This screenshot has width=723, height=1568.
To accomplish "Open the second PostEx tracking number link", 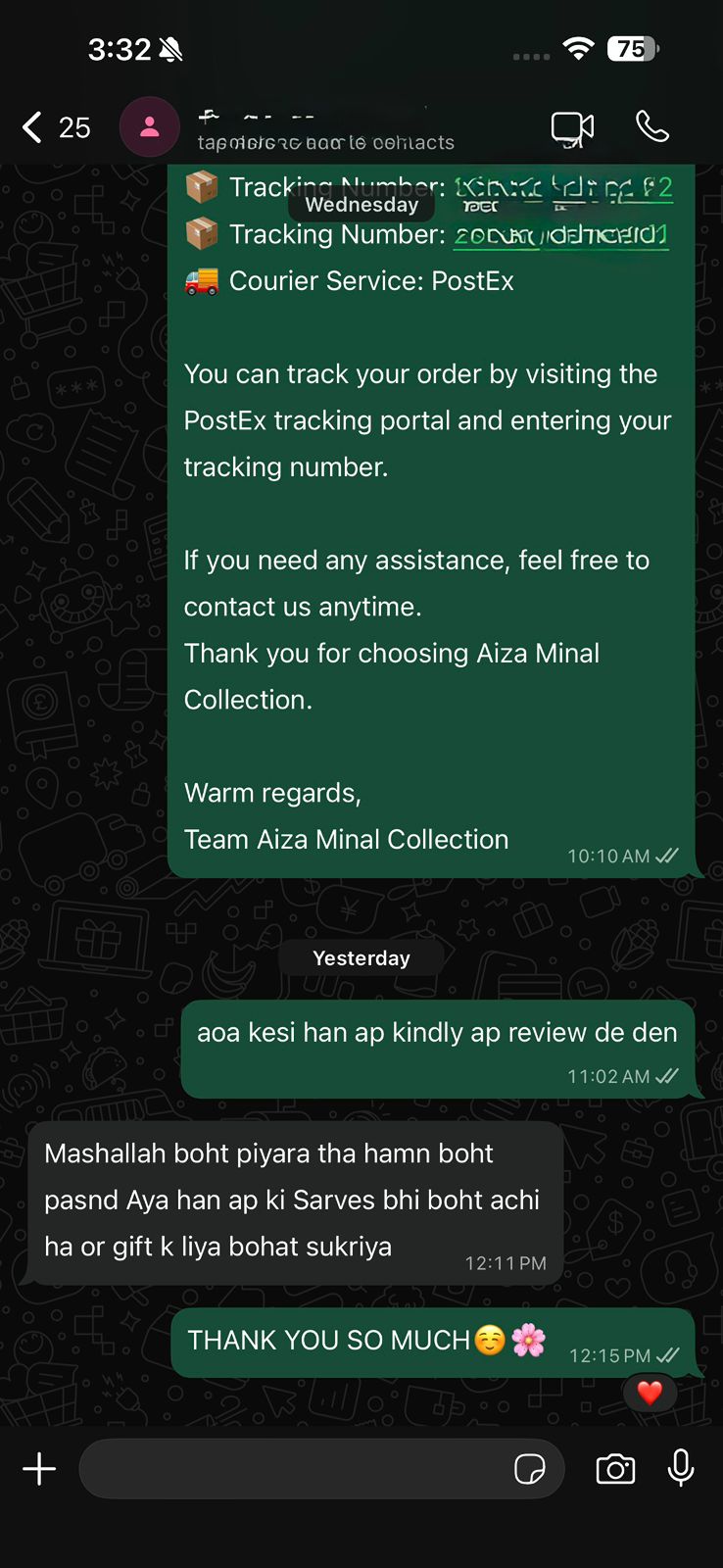I will [x=561, y=235].
